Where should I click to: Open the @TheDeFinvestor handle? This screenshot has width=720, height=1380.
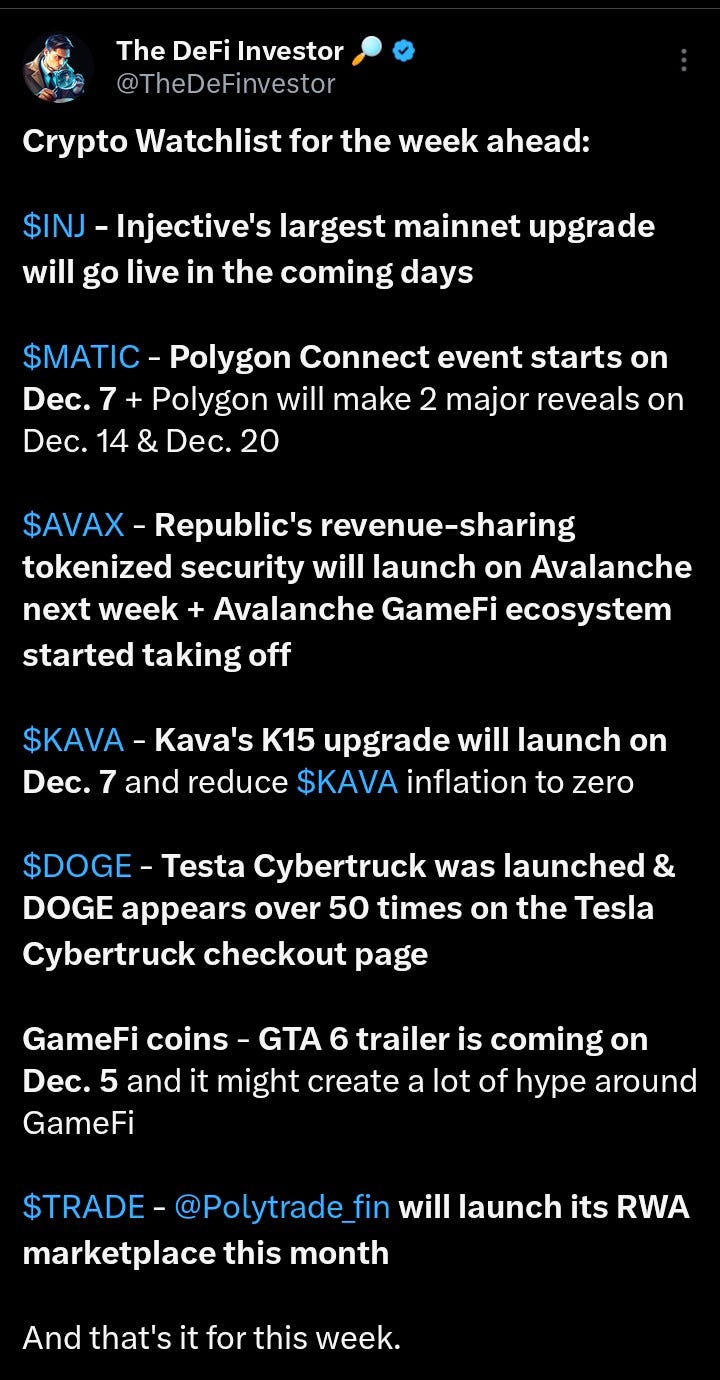[225, 84]
